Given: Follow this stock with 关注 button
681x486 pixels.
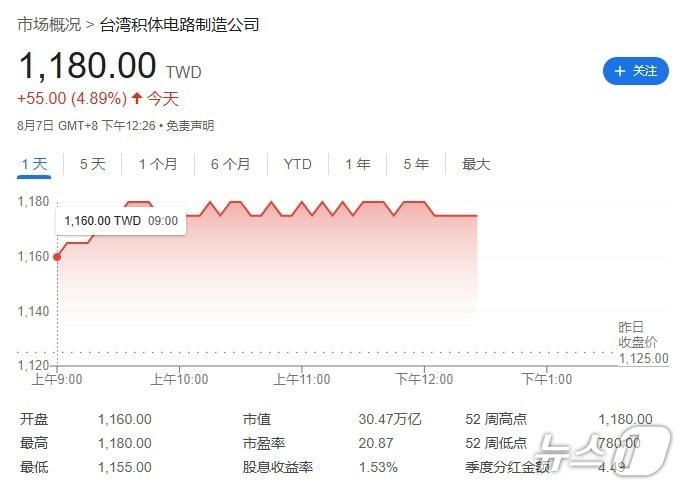Looking at the screenshot, I should [x=635, y=71].
